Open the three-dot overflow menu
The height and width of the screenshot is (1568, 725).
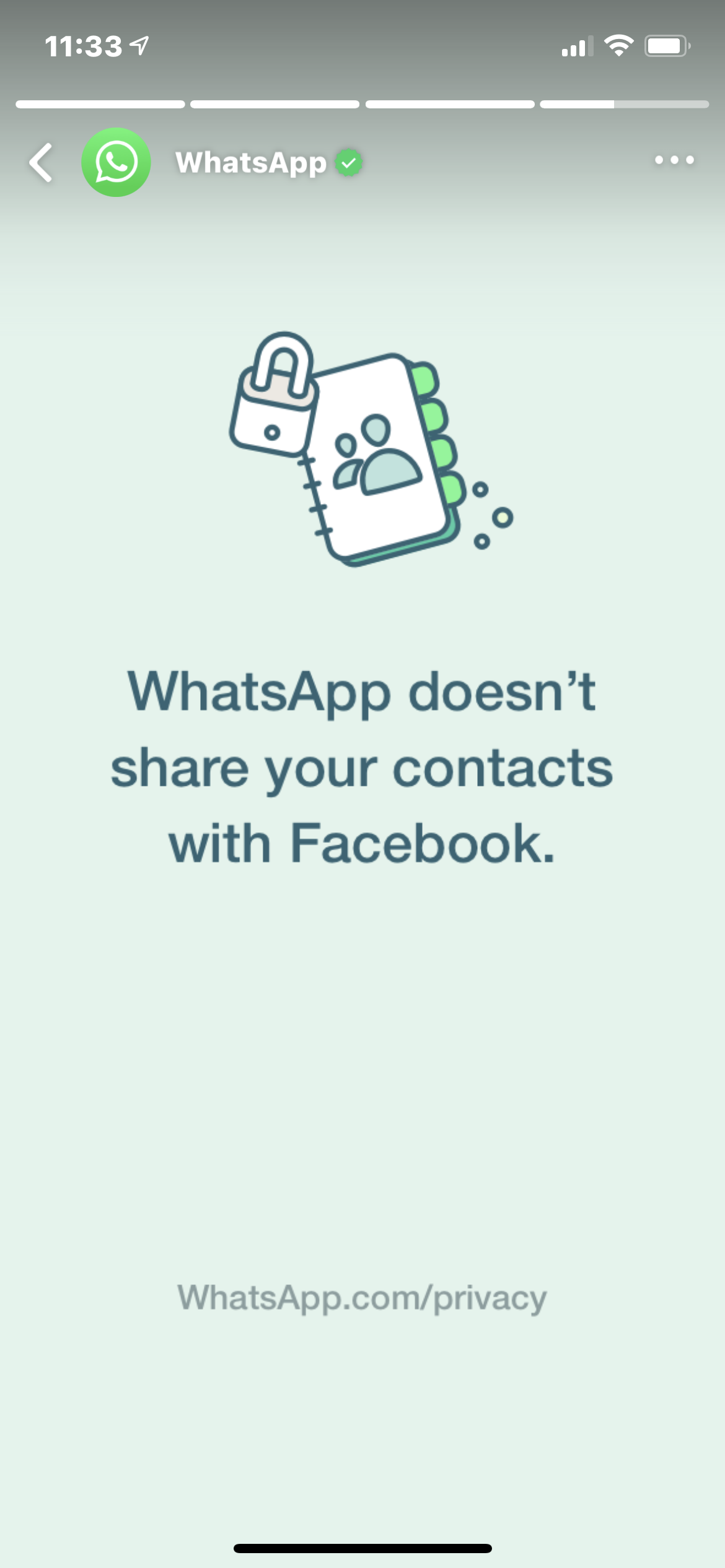click(674, 160)
